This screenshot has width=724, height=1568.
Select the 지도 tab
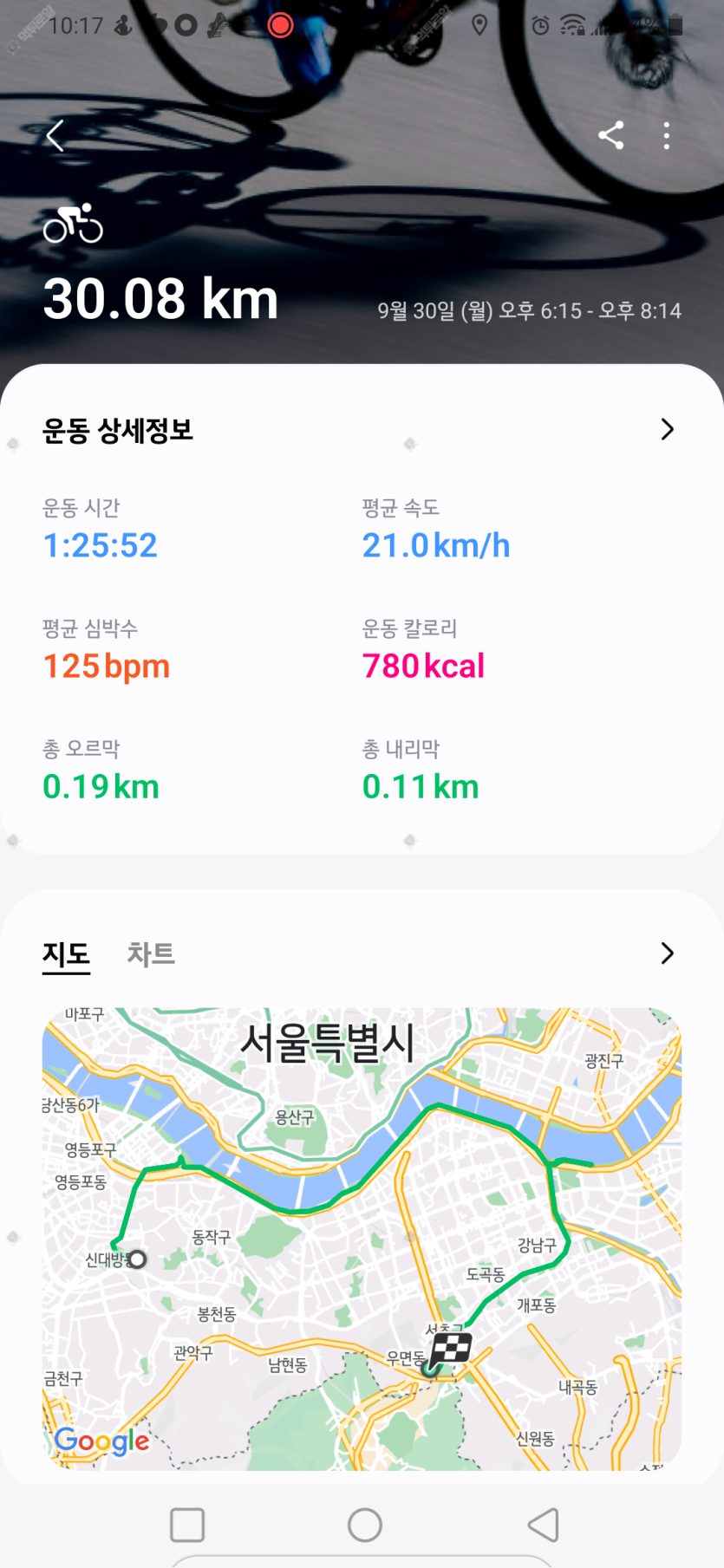pos(67,954)
